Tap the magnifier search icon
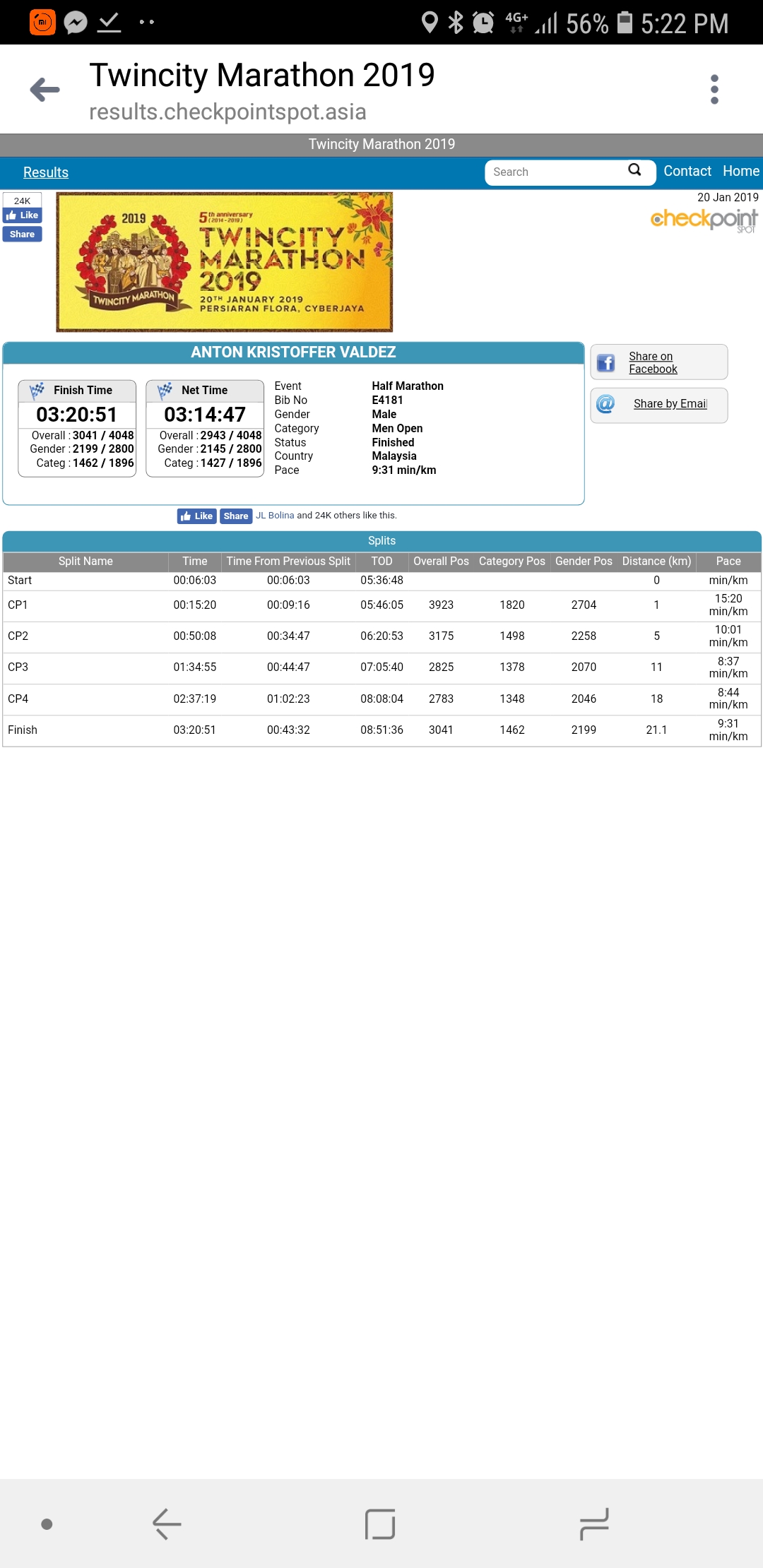 634,170
